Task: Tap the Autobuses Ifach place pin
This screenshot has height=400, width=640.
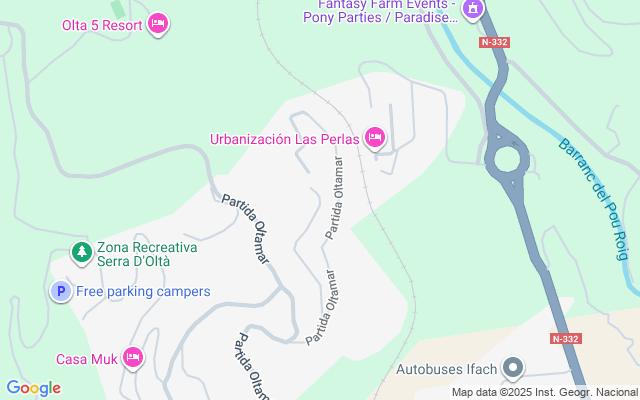Action: [x=513, y=369]
